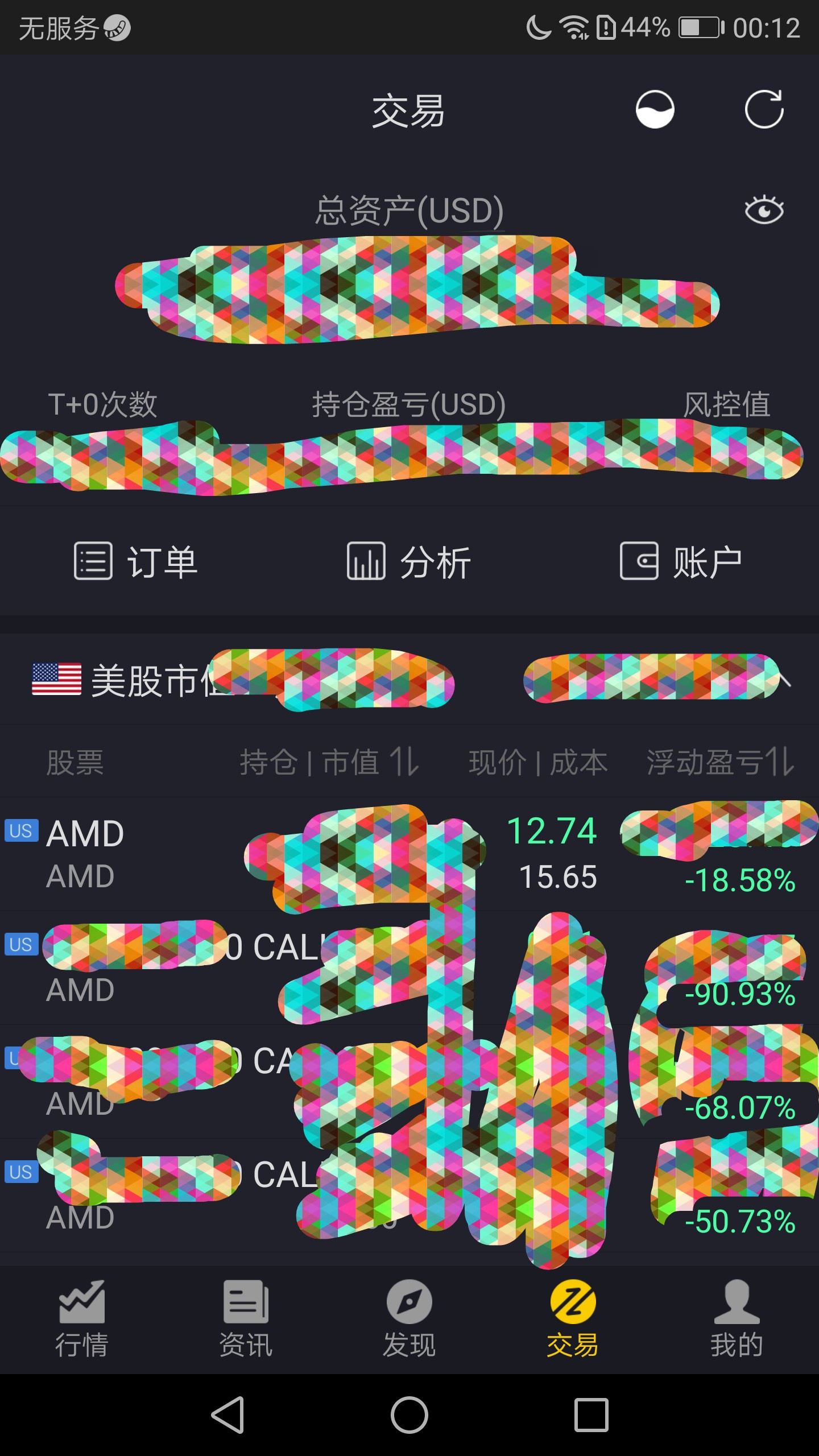Sort holdings by 浮动盈亏
The width and height of the screenshot is (819, 1456).
[720, 762]
